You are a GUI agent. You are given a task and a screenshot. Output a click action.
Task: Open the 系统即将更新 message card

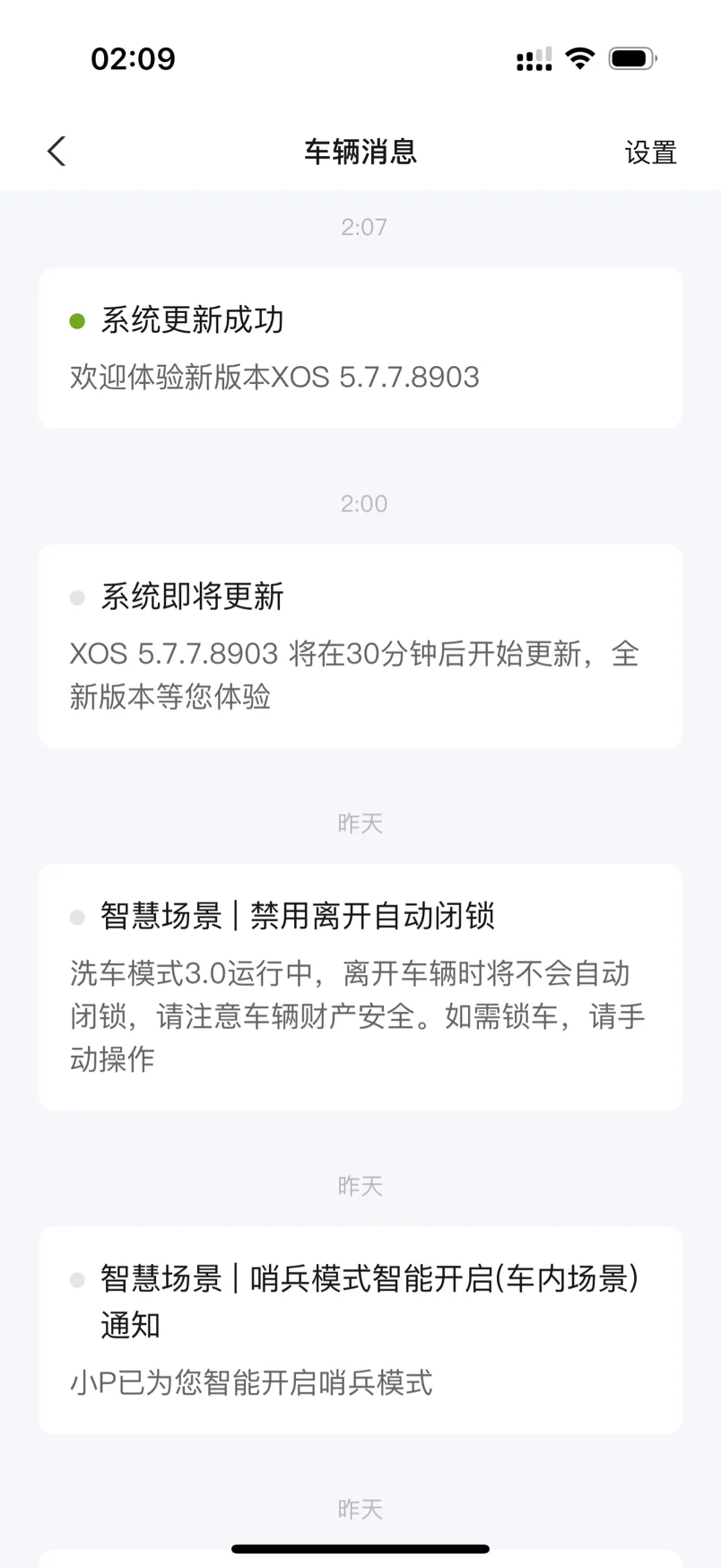point(360,646)
